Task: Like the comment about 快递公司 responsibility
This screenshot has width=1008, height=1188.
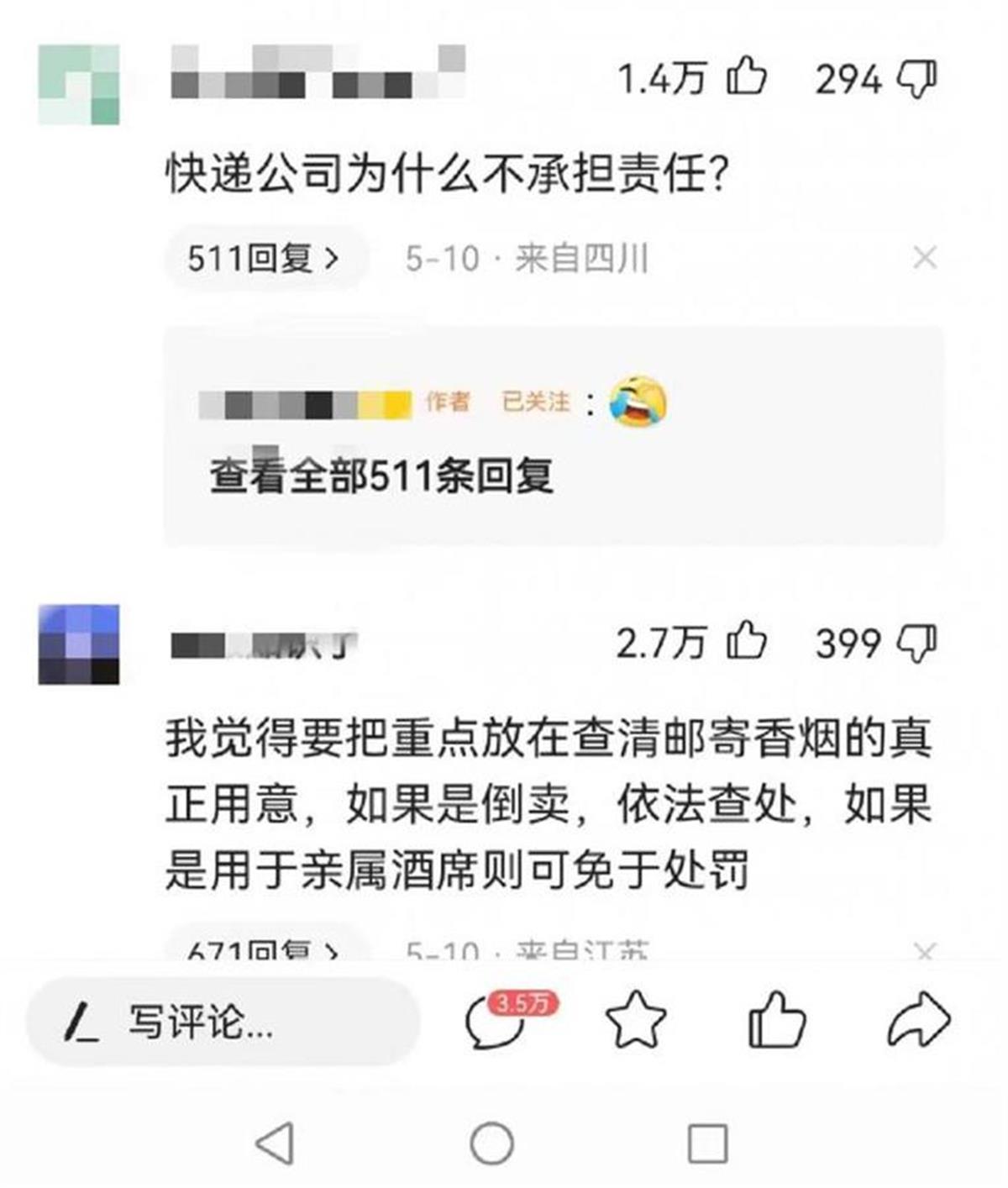Action: pyautogui.click(x=746, y=79)
